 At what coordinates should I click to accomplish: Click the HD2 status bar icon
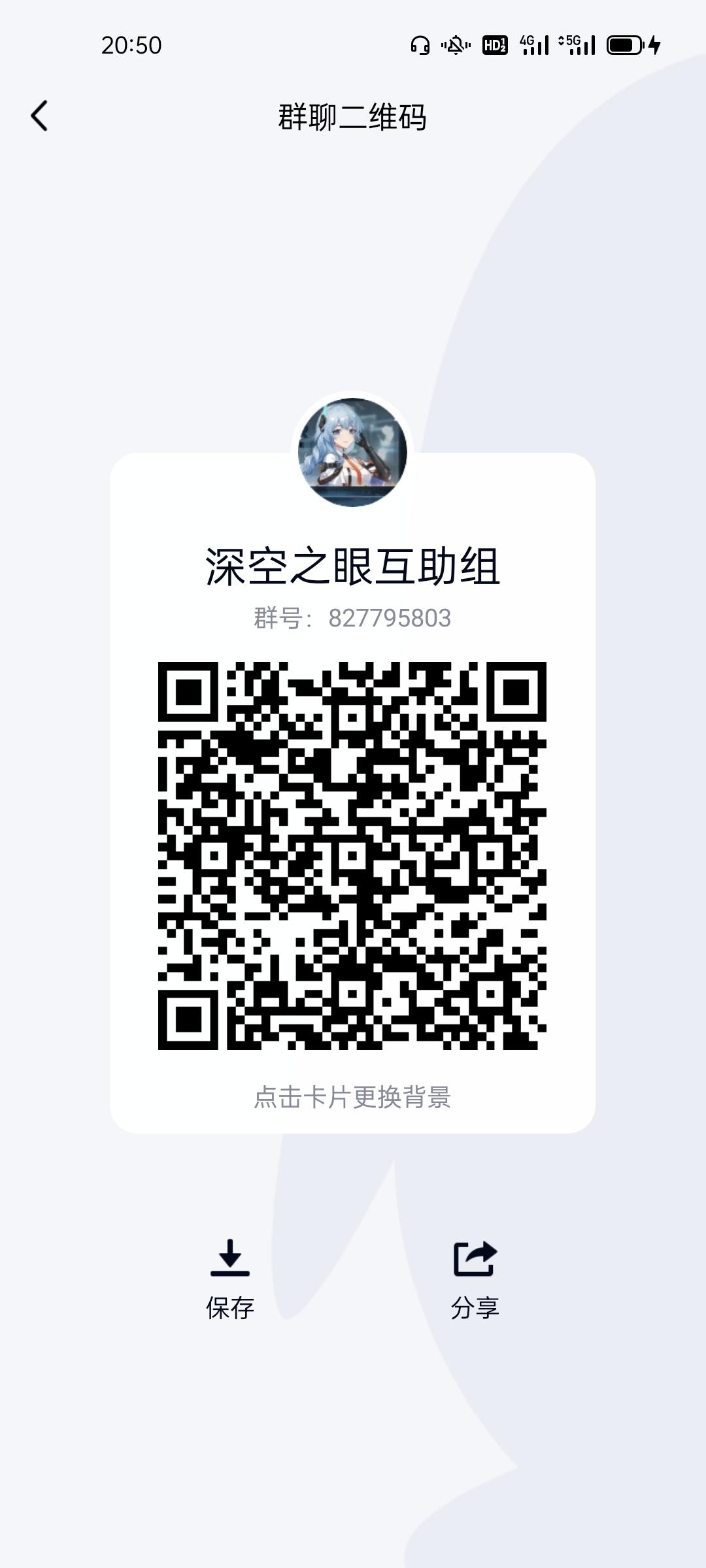click(x=494, y=44)
